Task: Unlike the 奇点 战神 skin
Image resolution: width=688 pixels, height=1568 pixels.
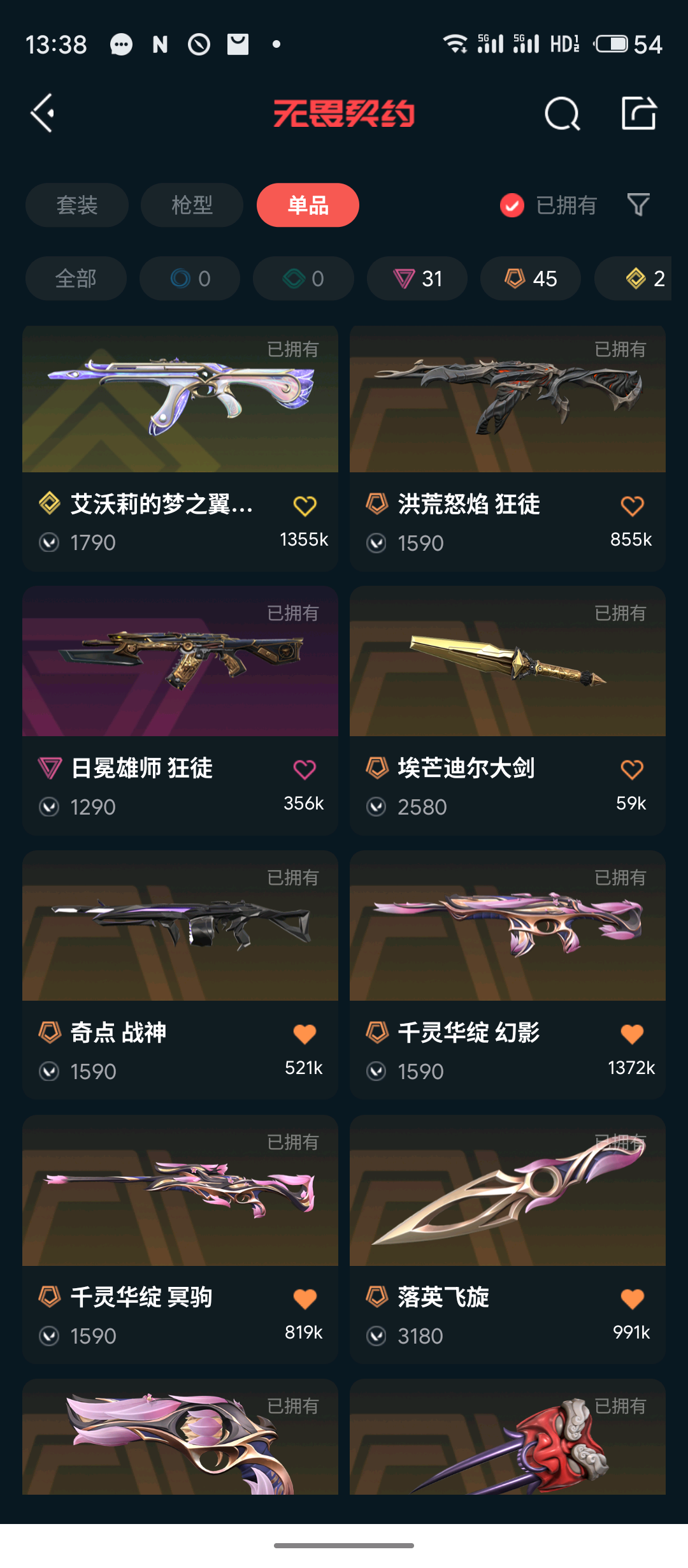Action: pos(305,1034)
